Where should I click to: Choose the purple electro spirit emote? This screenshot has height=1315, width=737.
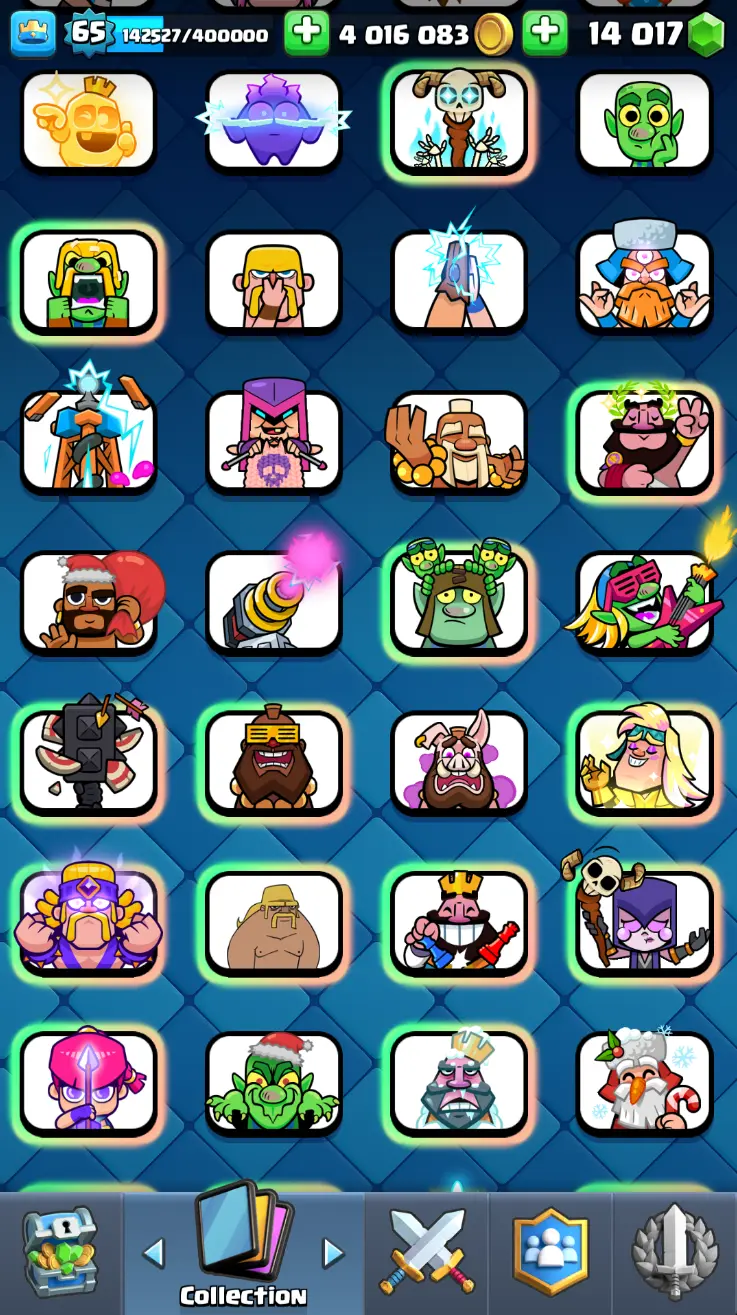[x=273, y=122]
